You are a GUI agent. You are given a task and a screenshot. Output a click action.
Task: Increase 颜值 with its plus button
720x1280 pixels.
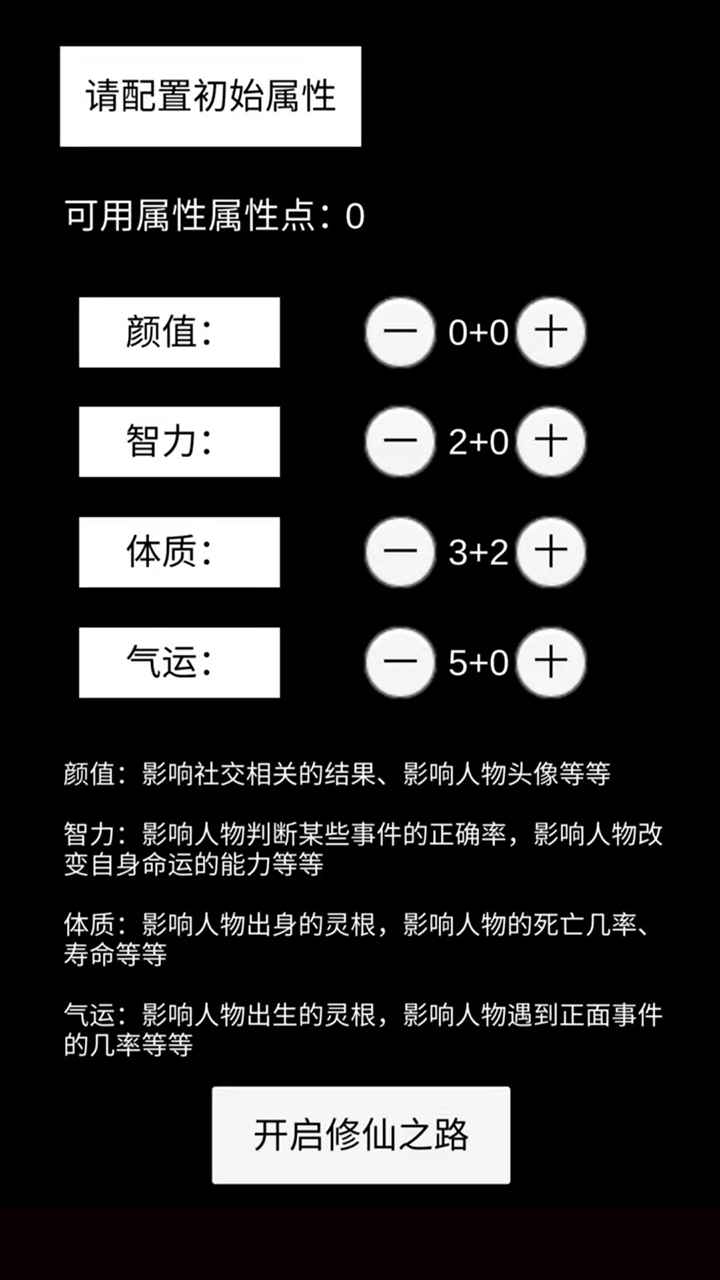(x=551, y=332)
